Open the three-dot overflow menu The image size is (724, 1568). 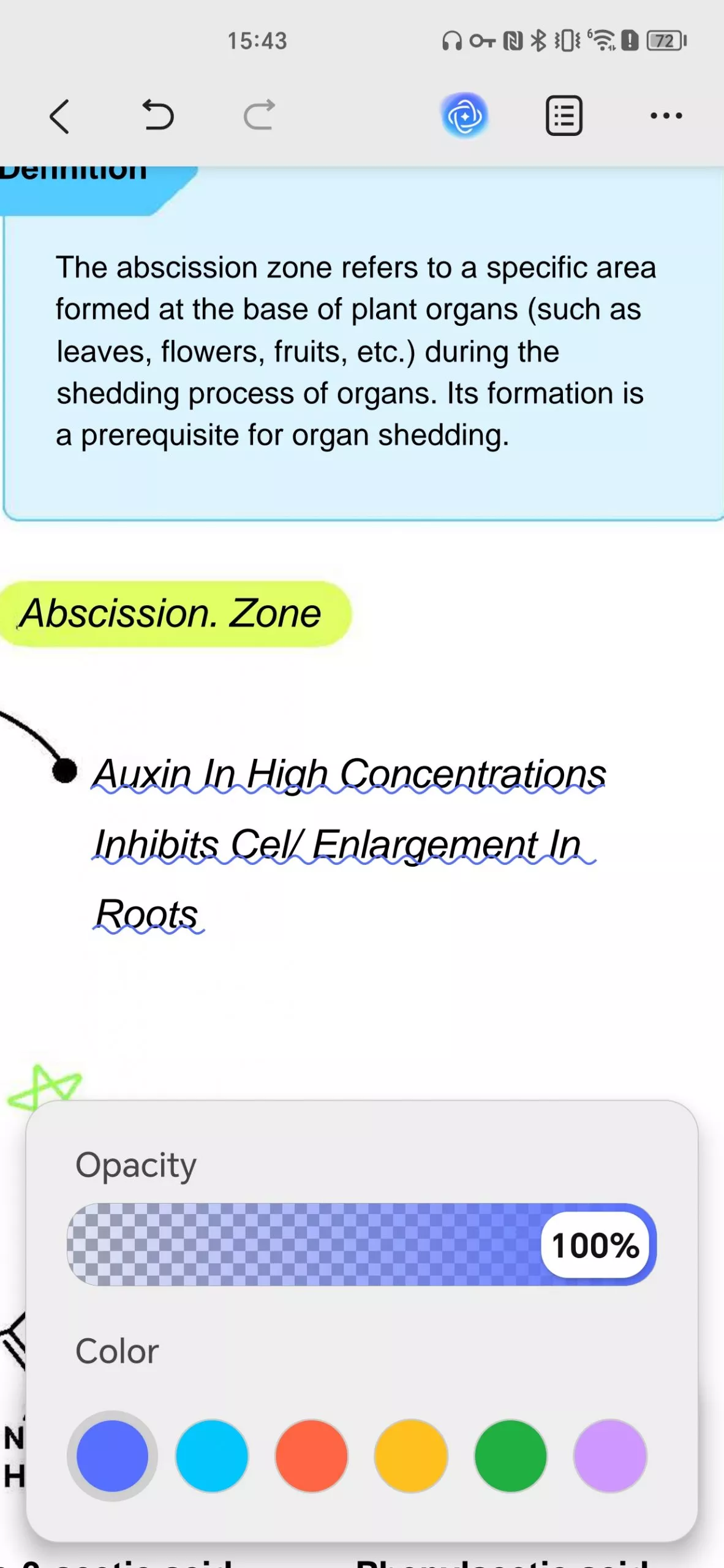coord(666,116)
